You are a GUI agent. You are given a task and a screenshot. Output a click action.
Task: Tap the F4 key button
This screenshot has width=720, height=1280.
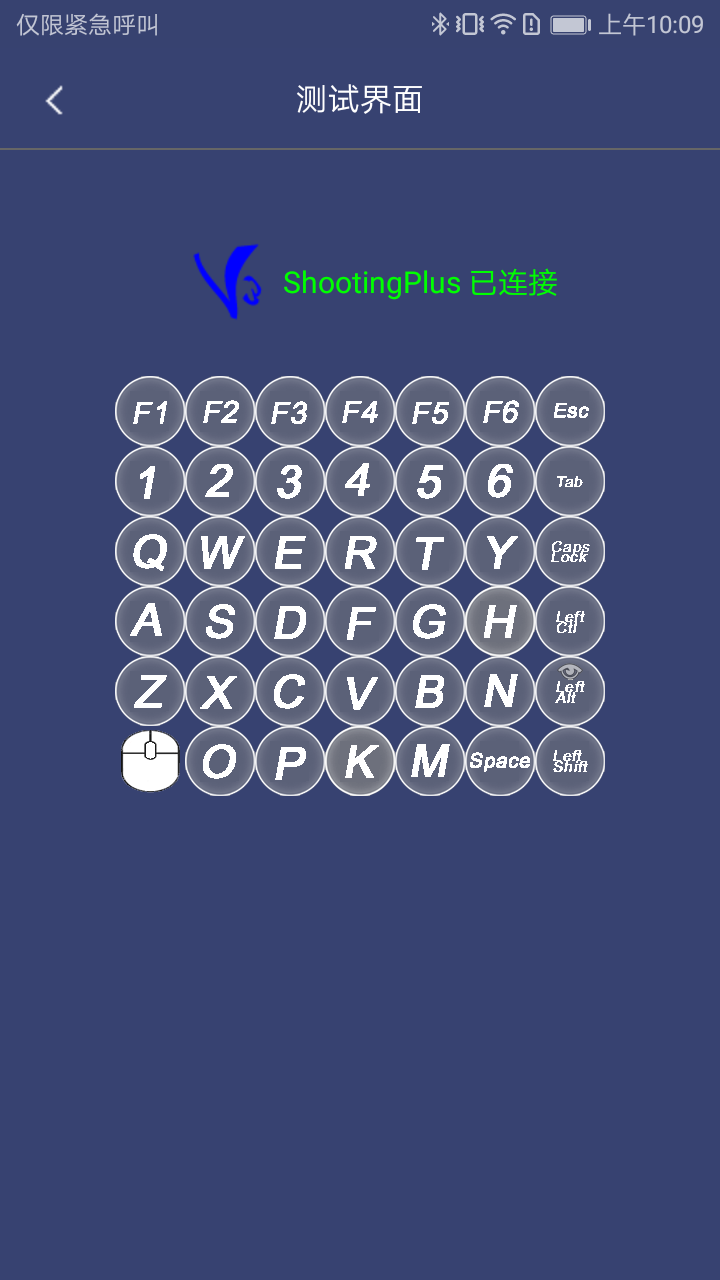360,411
